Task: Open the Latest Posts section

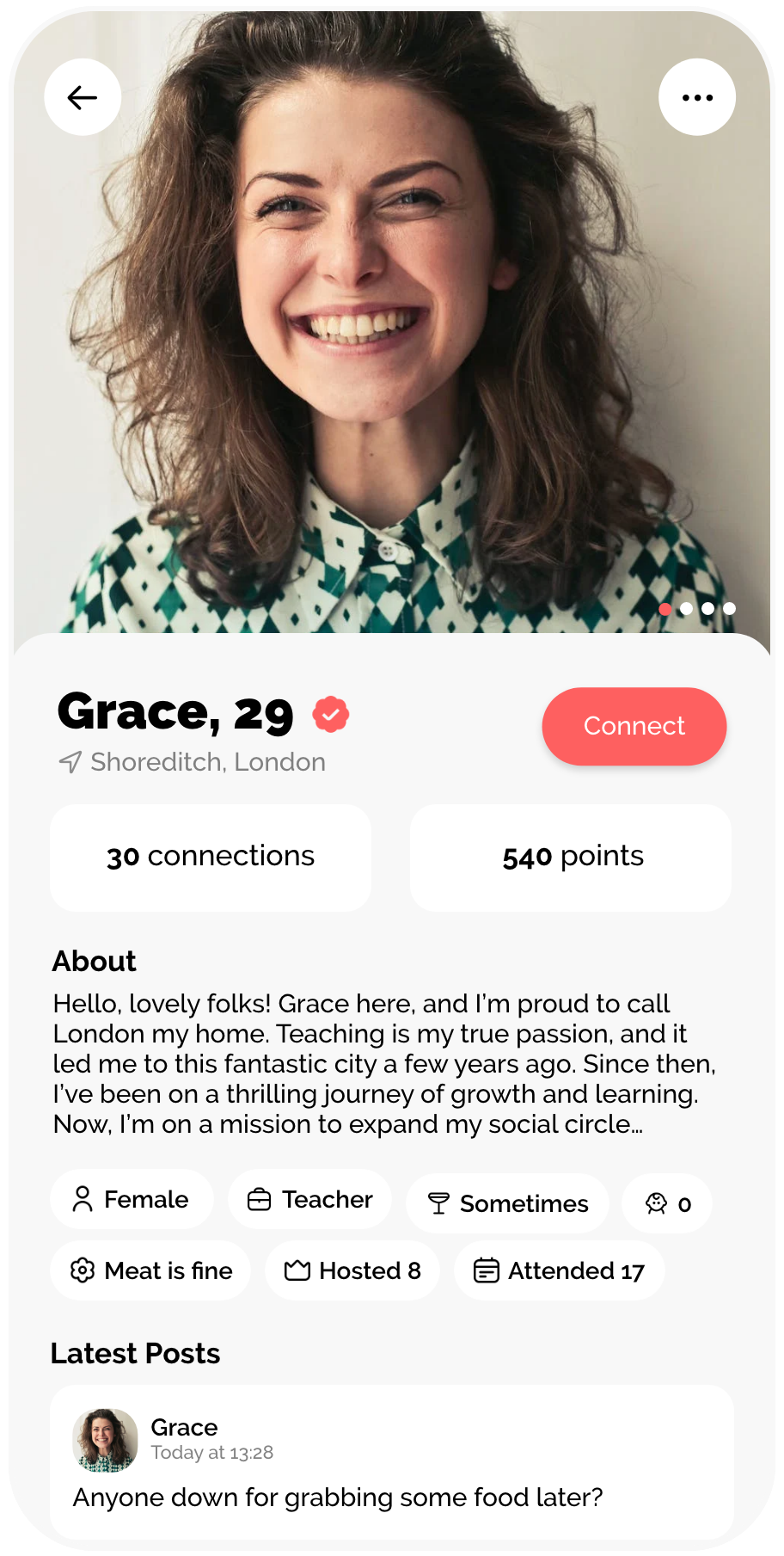Action: point(135,1353)
